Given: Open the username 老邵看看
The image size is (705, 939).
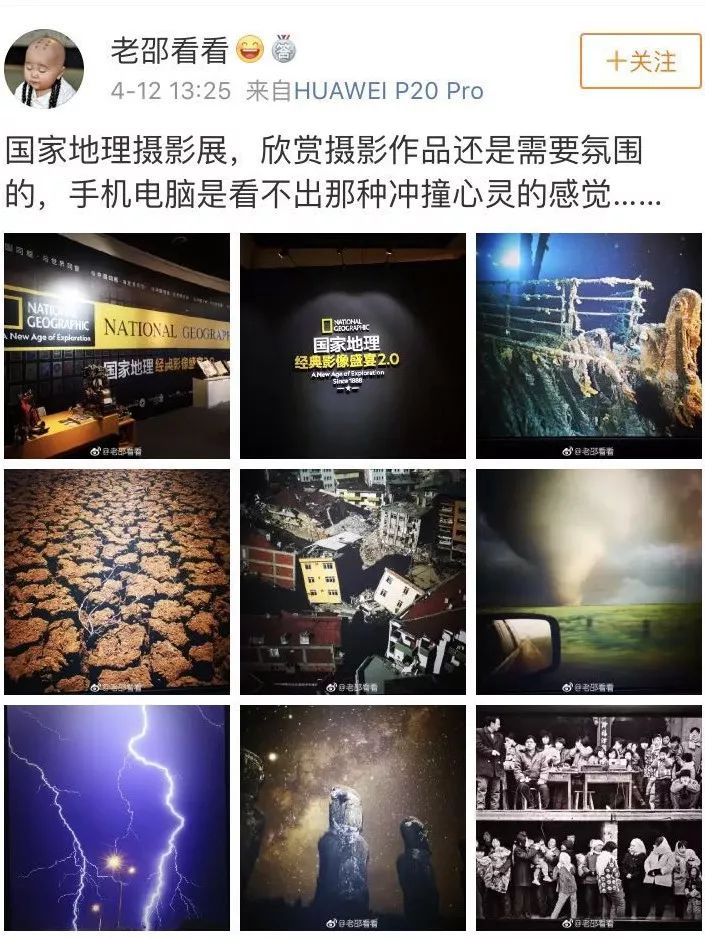Looking at the screenshot, I should pyautogui.click(x=168, y=51).
